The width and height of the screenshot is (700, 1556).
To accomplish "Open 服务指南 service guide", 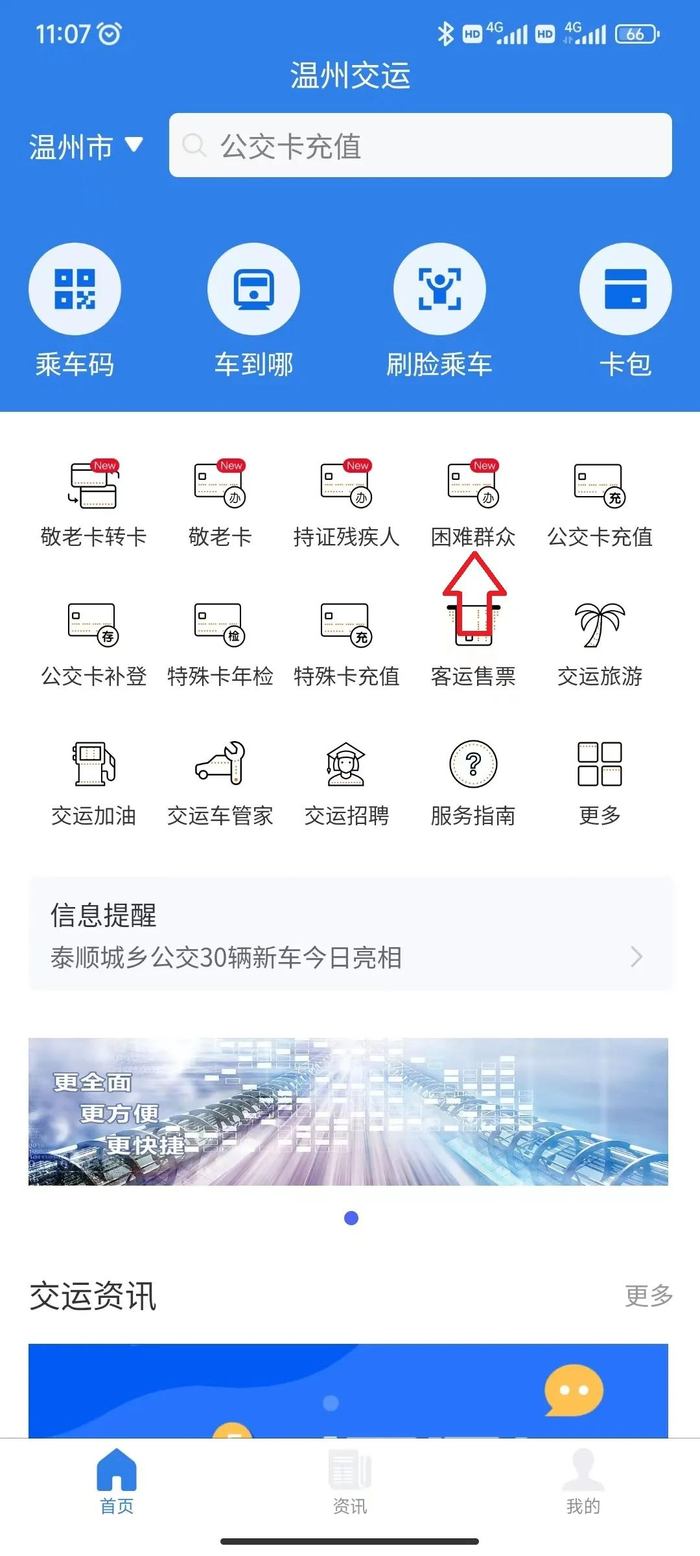I will 473,783.
